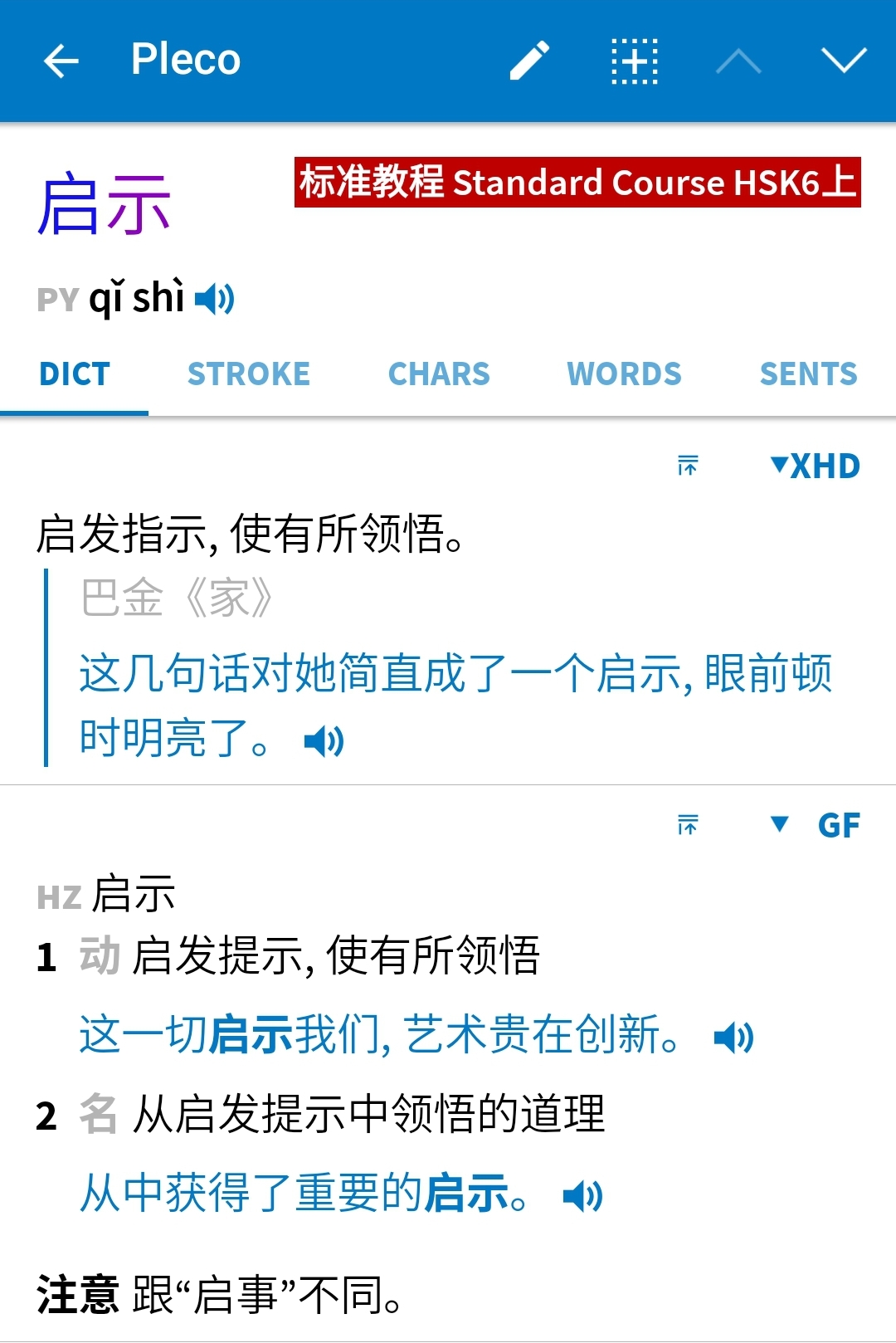Tap the Standard Course HSK6上 category tag
This screenshot has width=896, height=1343.
(577, 183)
